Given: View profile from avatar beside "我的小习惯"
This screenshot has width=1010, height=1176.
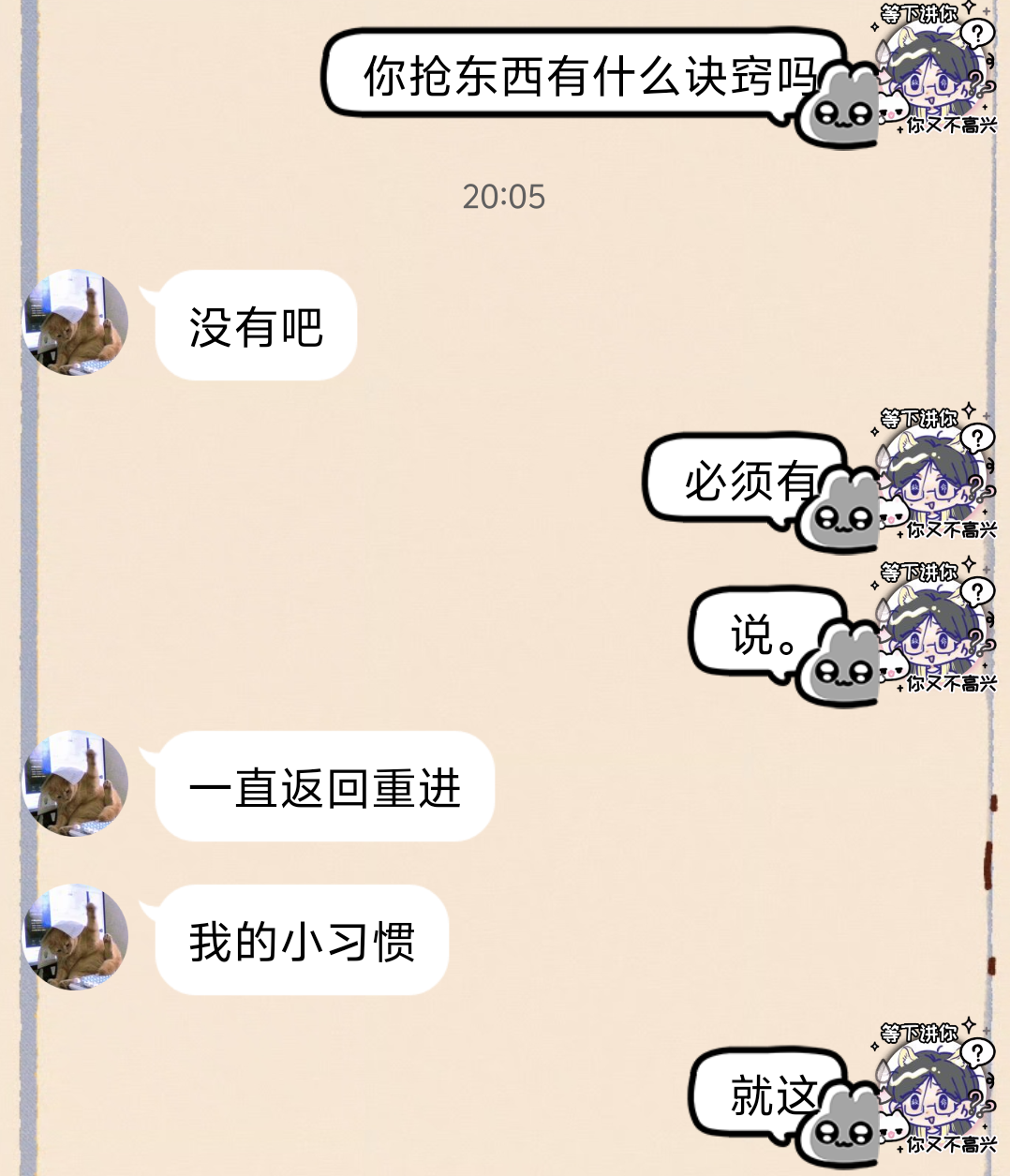Looking at the screenshot, I should 75,936.
